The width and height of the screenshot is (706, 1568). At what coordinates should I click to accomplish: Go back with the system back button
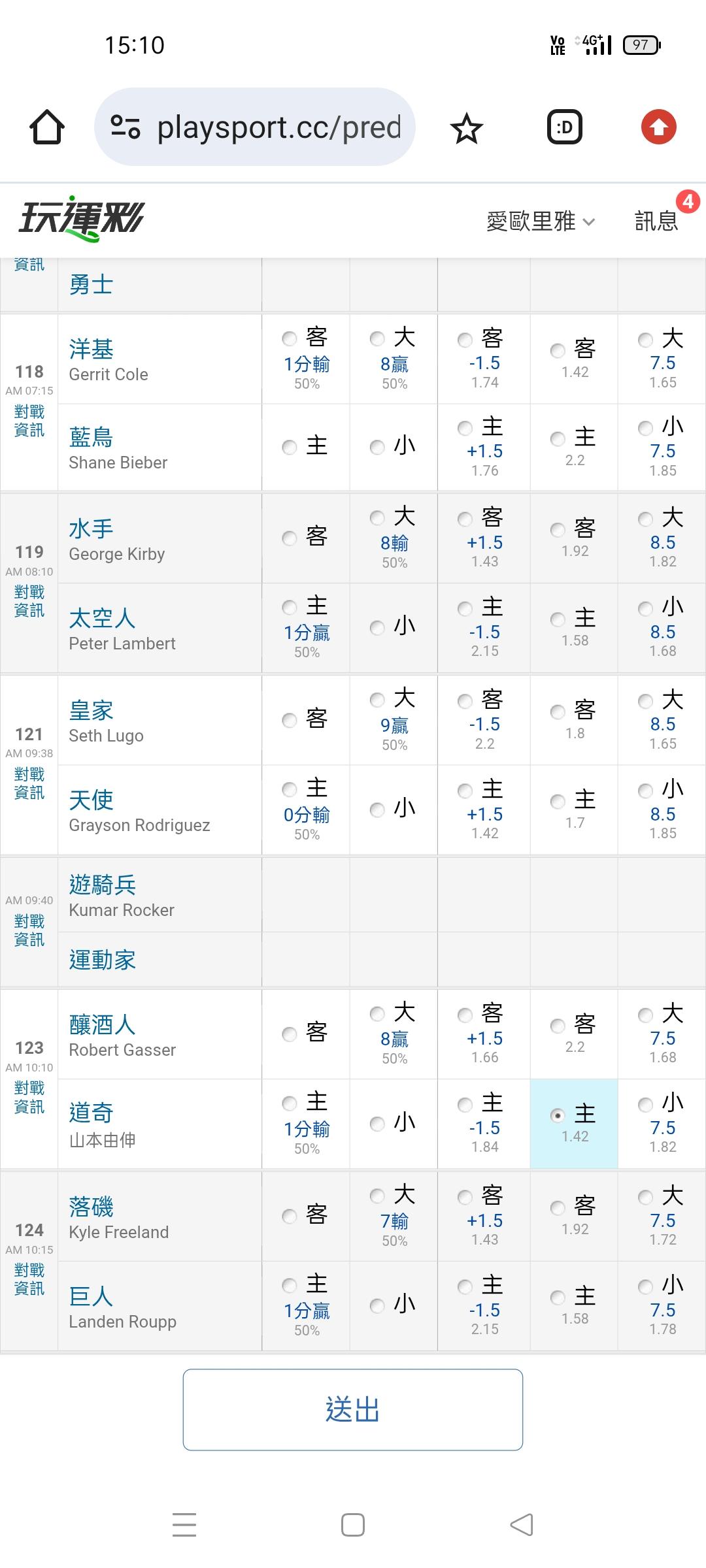(x=522, y=1525)
